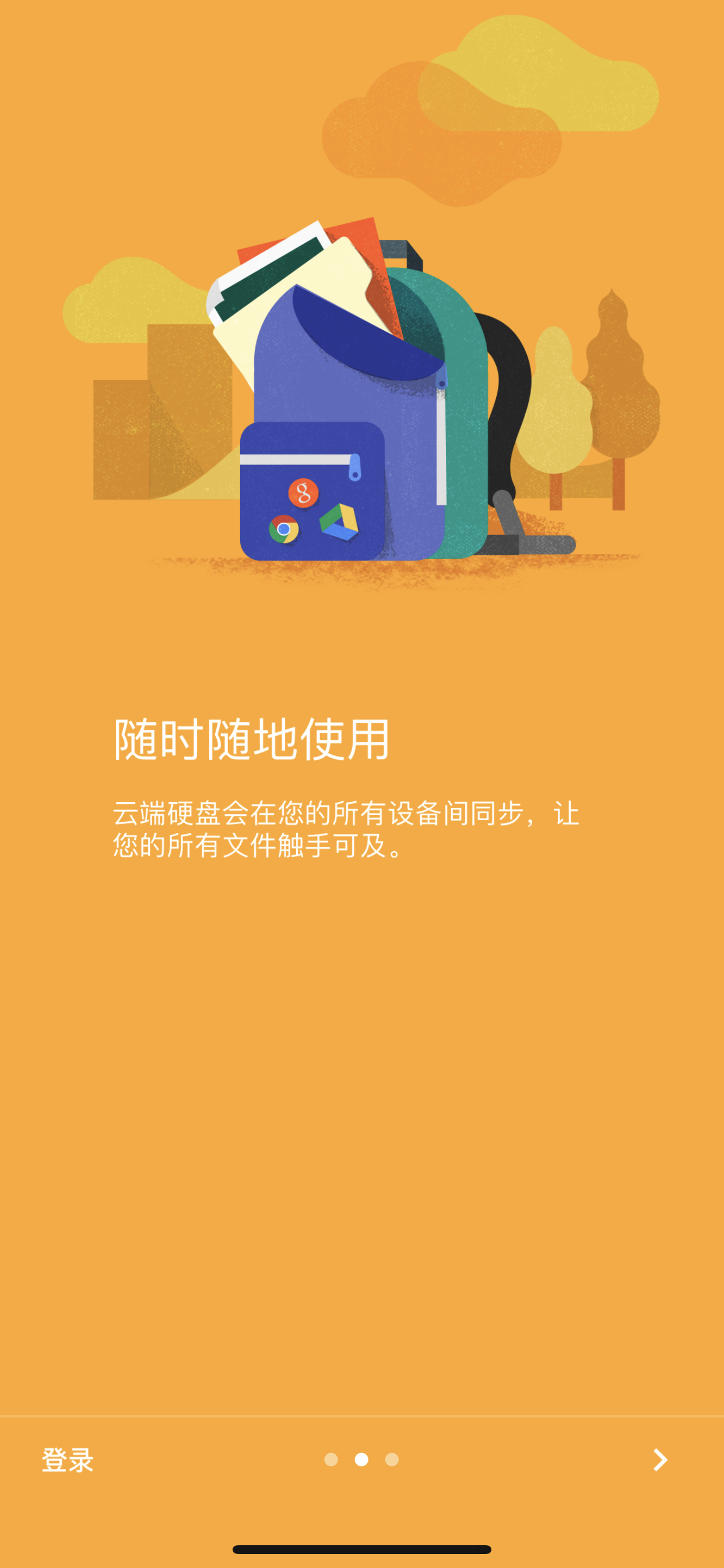Go to the next onboarding page arrow
The image size is (724, 1568).
coord(660,1459)
